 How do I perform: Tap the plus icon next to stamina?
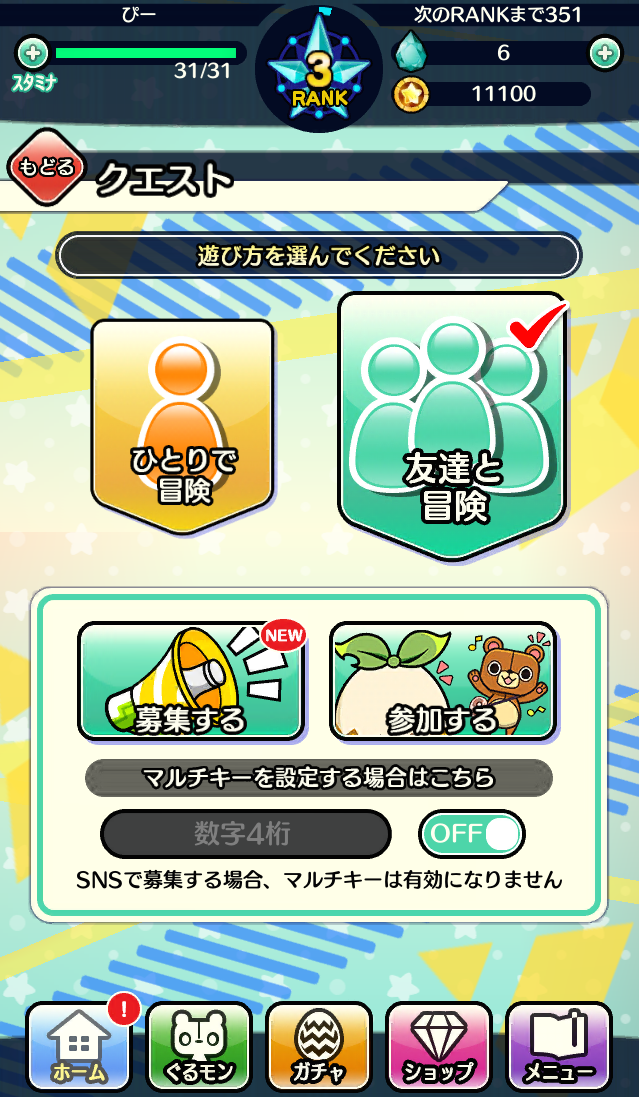coord(32,52)
